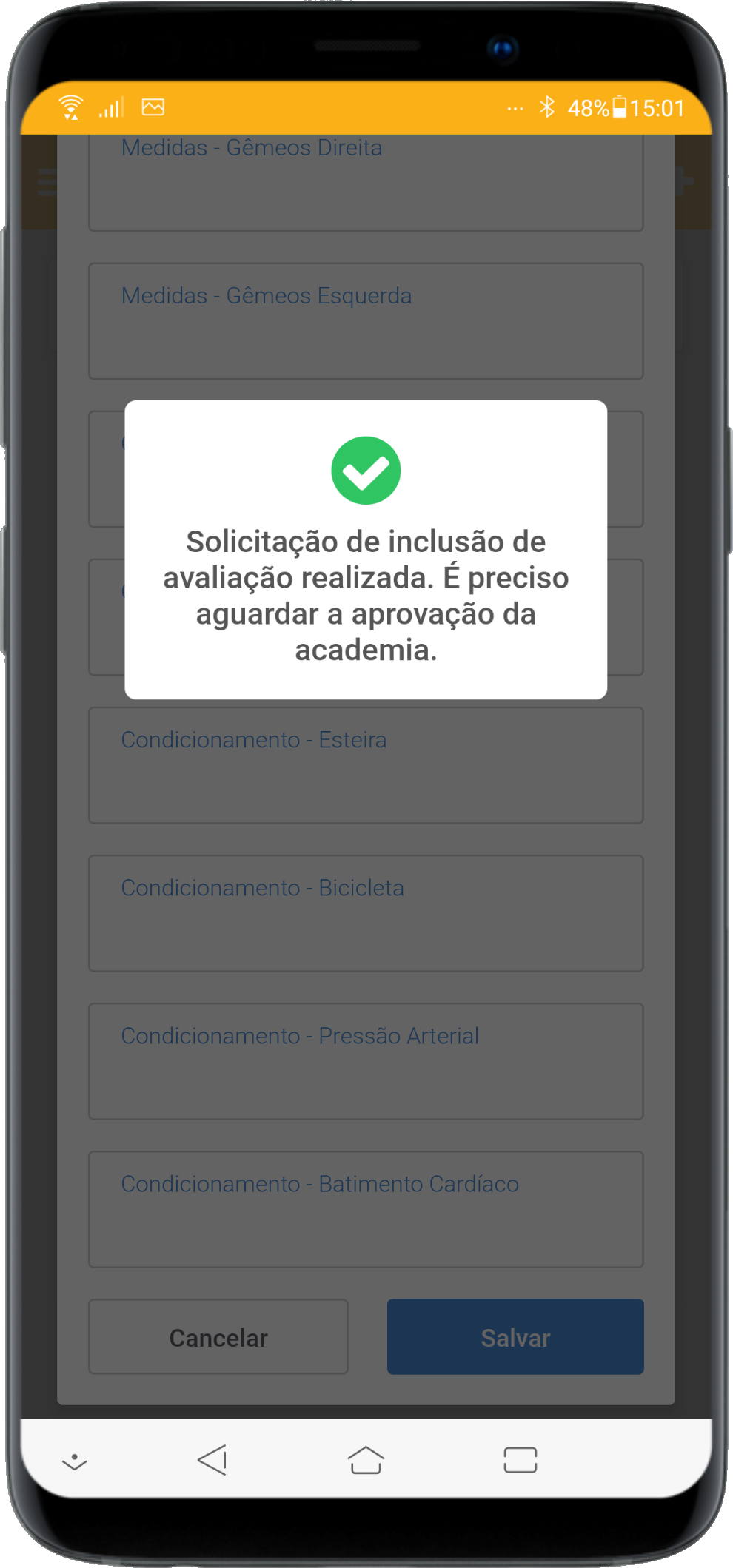733x1568 pixels.
Task: Edit the Condicionamento - Batimento Cardíaco field
Action: (366, 1209)
